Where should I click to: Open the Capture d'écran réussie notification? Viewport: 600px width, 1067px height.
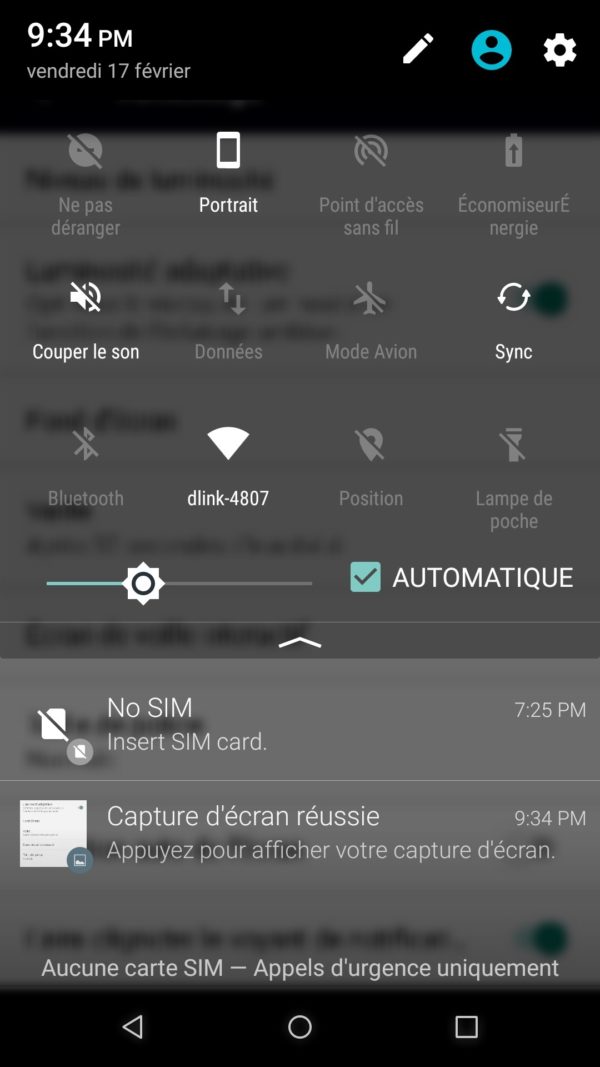[x=300, y=832]
